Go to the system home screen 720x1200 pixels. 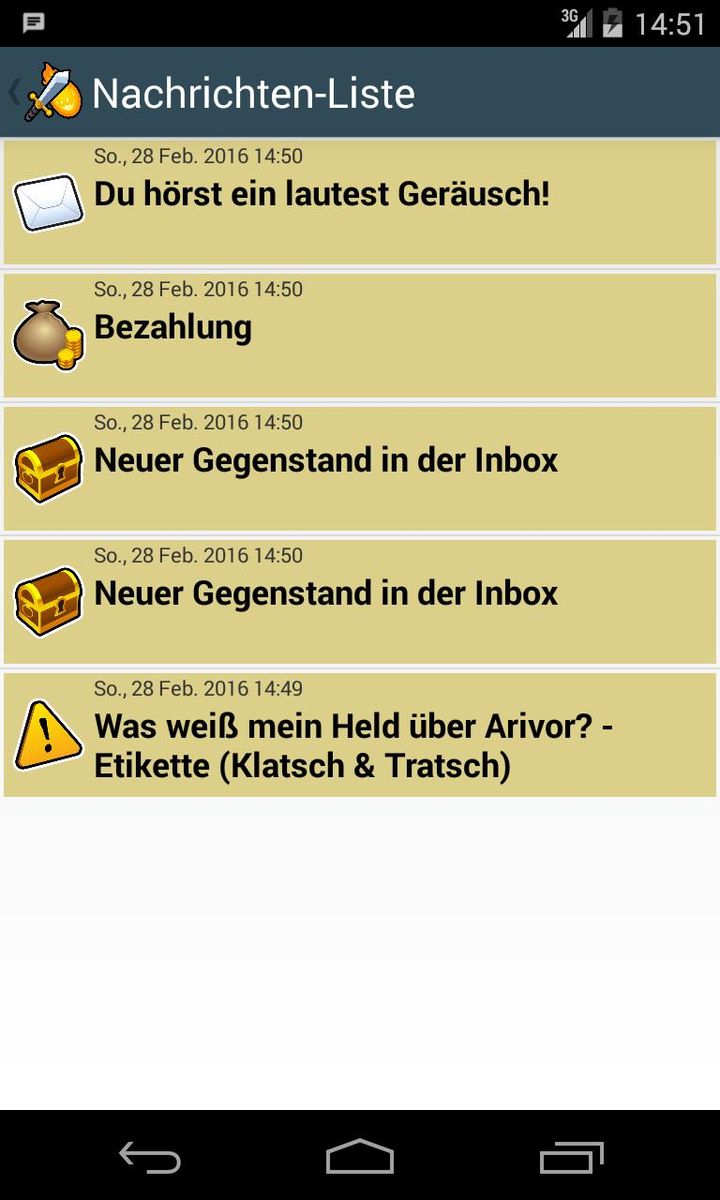coord(360,1157)
